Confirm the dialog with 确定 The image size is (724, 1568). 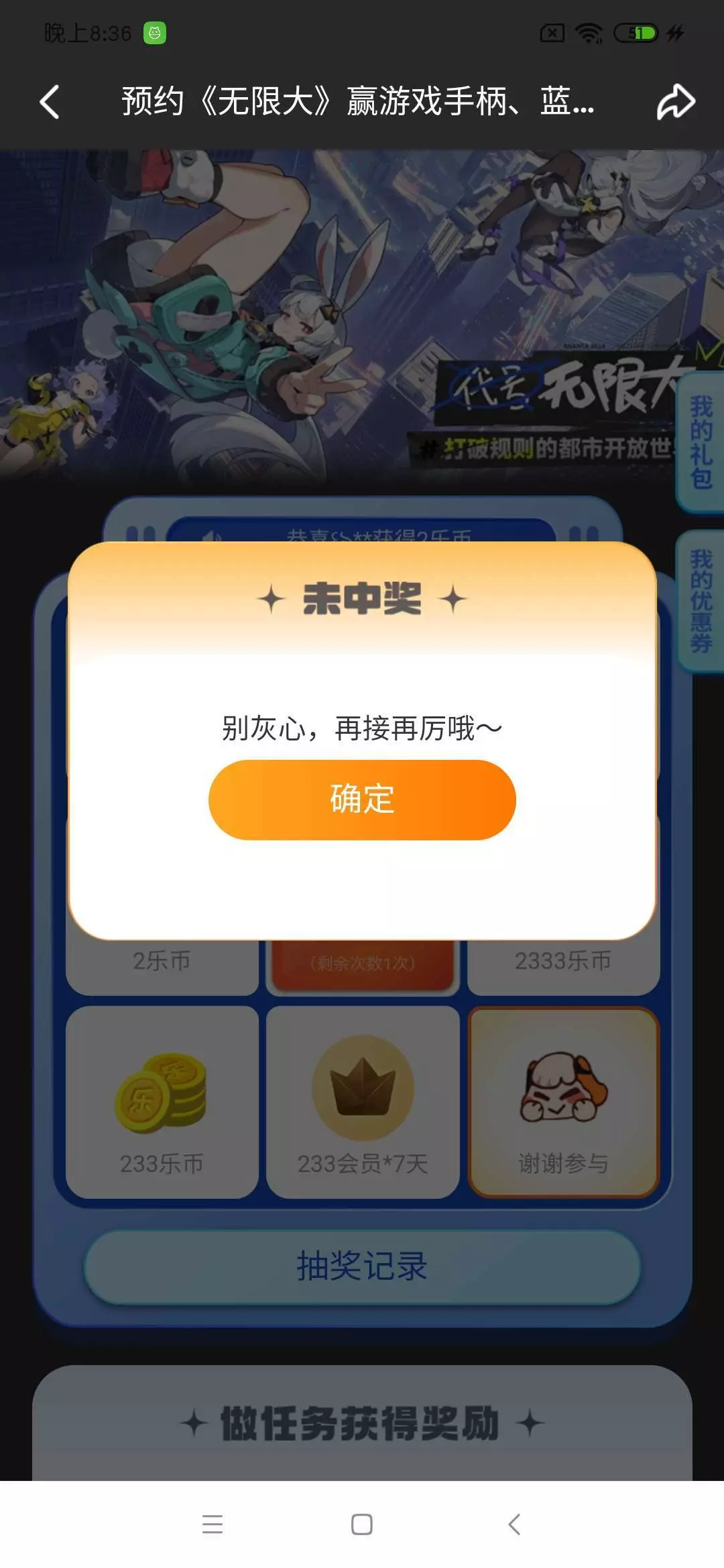click(x=362, y=799)
